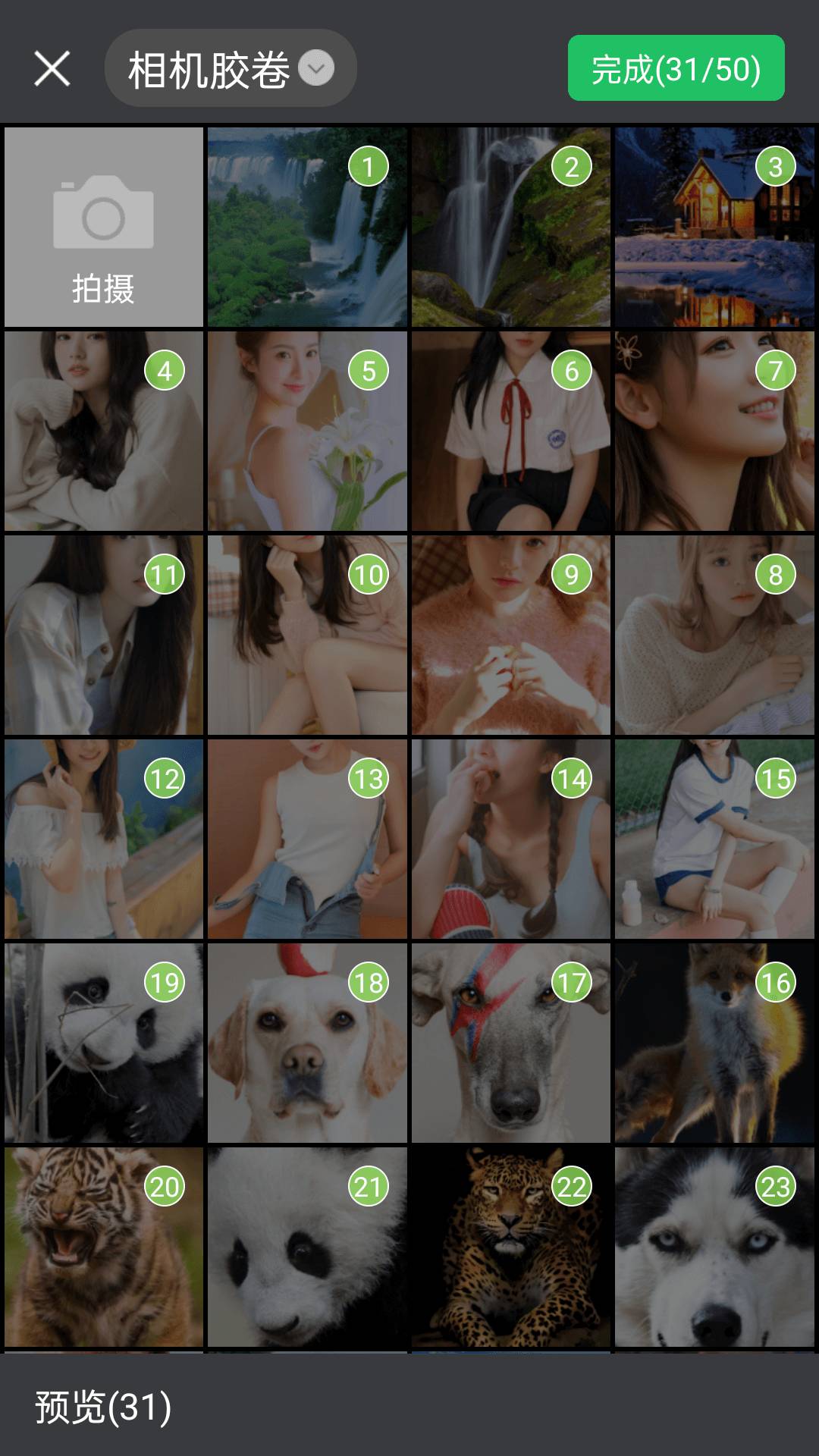Uncheck the waterfall photo numbered 2

pos(572,167)
